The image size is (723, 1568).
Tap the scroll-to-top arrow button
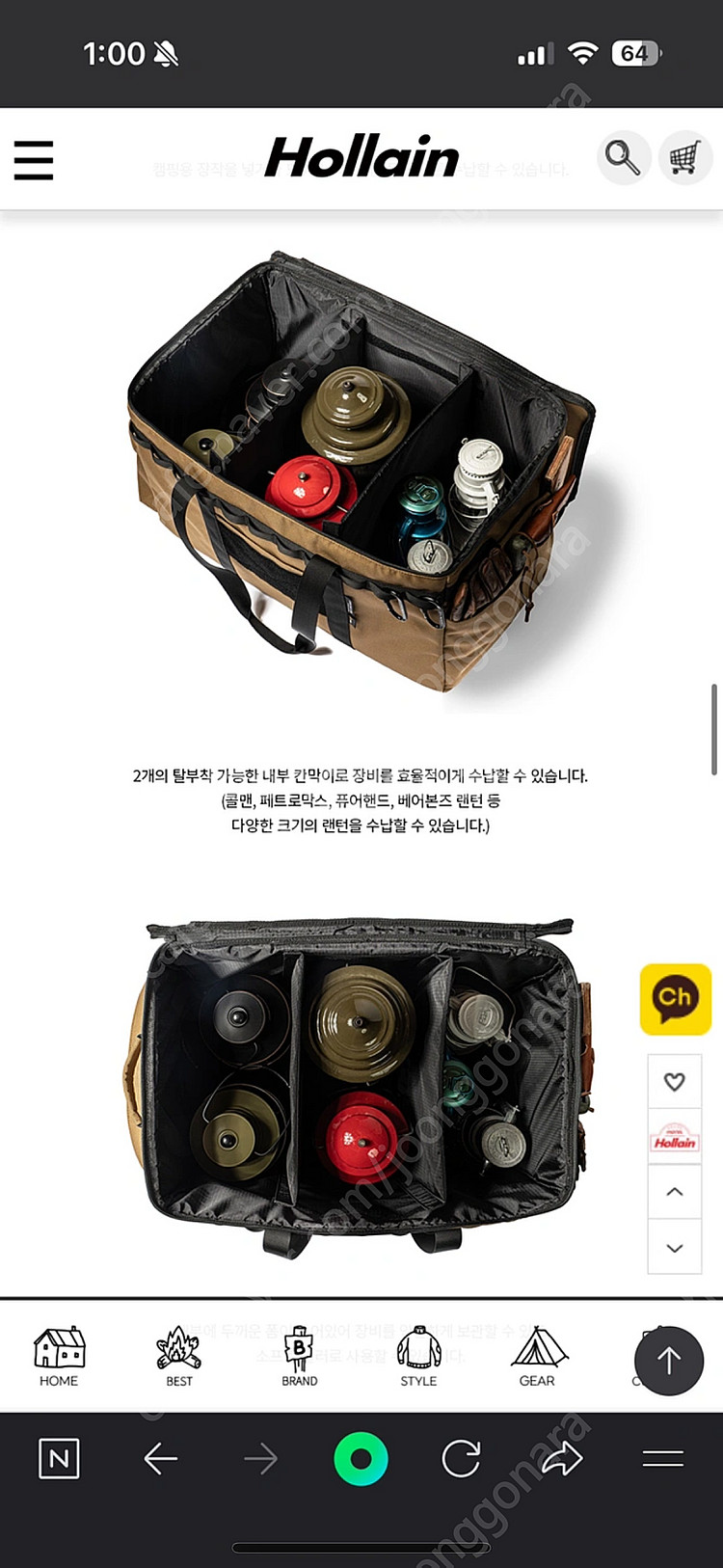coord(668,1360)
